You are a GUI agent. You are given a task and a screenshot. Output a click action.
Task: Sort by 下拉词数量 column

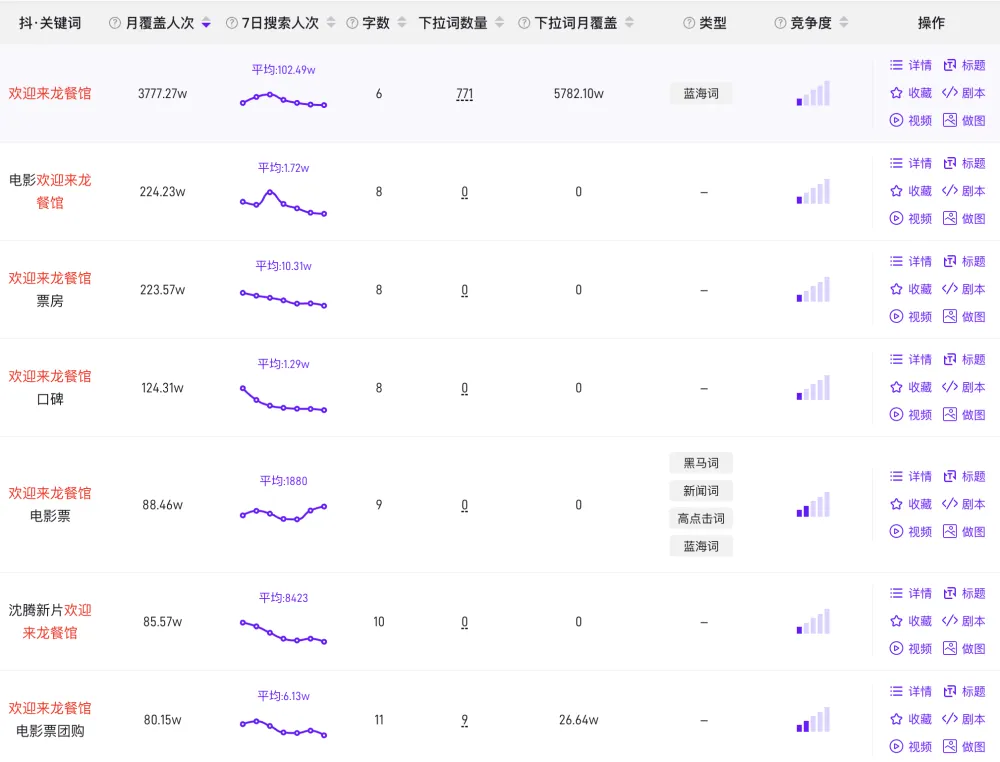click(x=499, y=23)
